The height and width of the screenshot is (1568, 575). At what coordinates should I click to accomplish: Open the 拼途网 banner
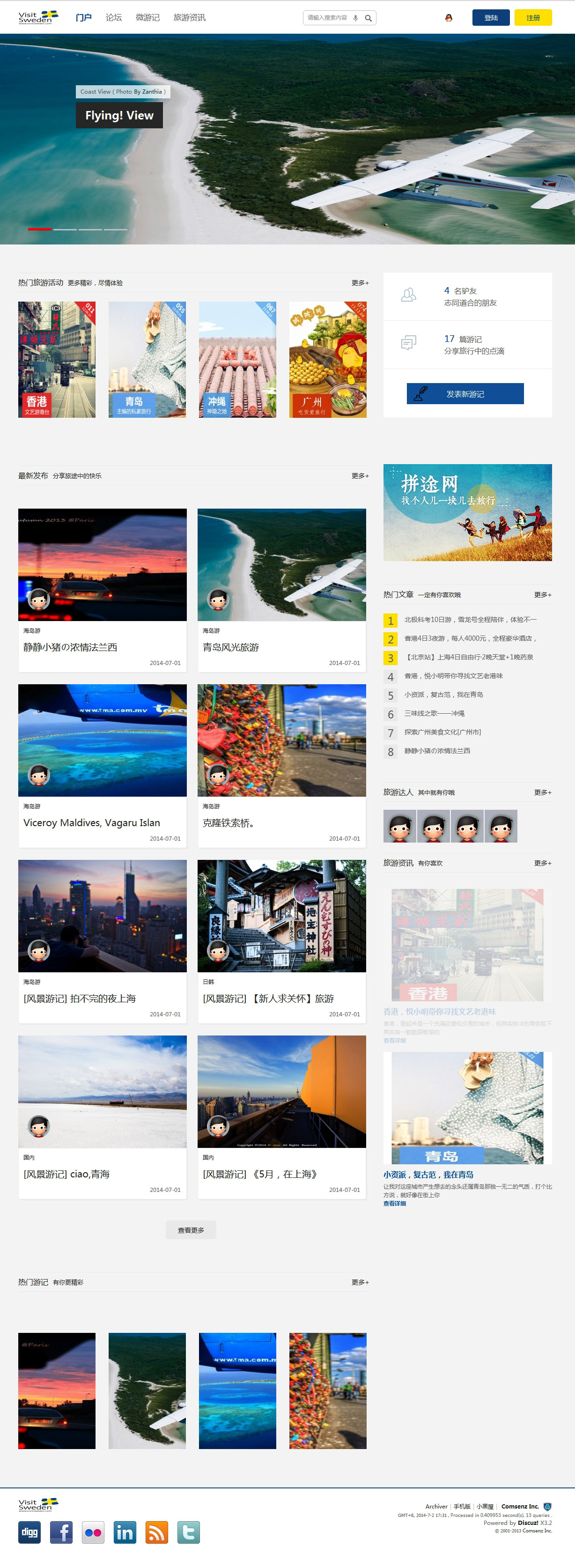tap(467, 512)
